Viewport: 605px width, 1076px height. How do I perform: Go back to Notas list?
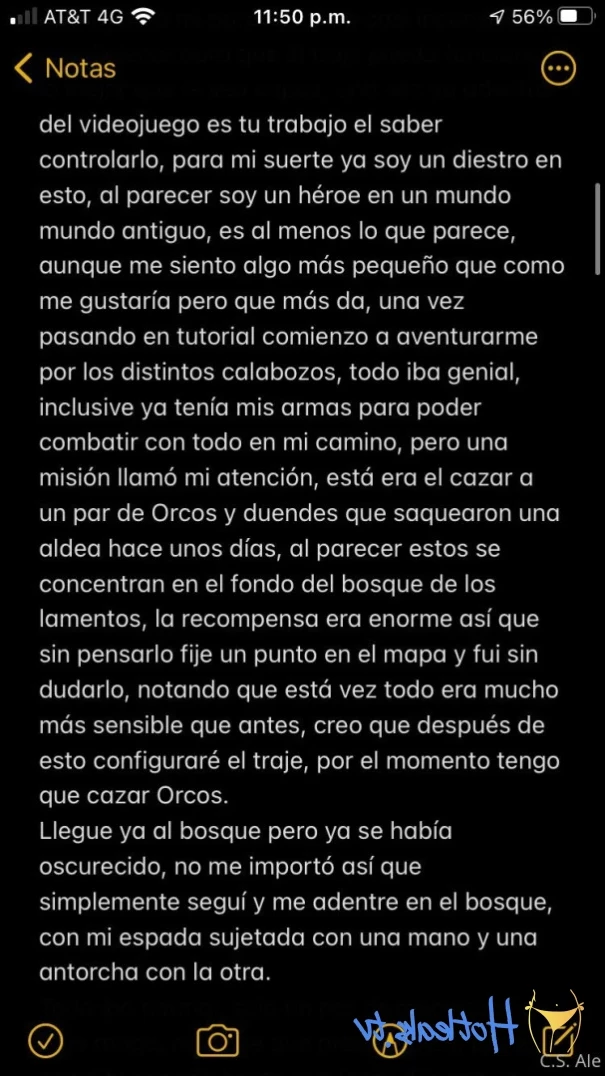click(x=64, y=68)
